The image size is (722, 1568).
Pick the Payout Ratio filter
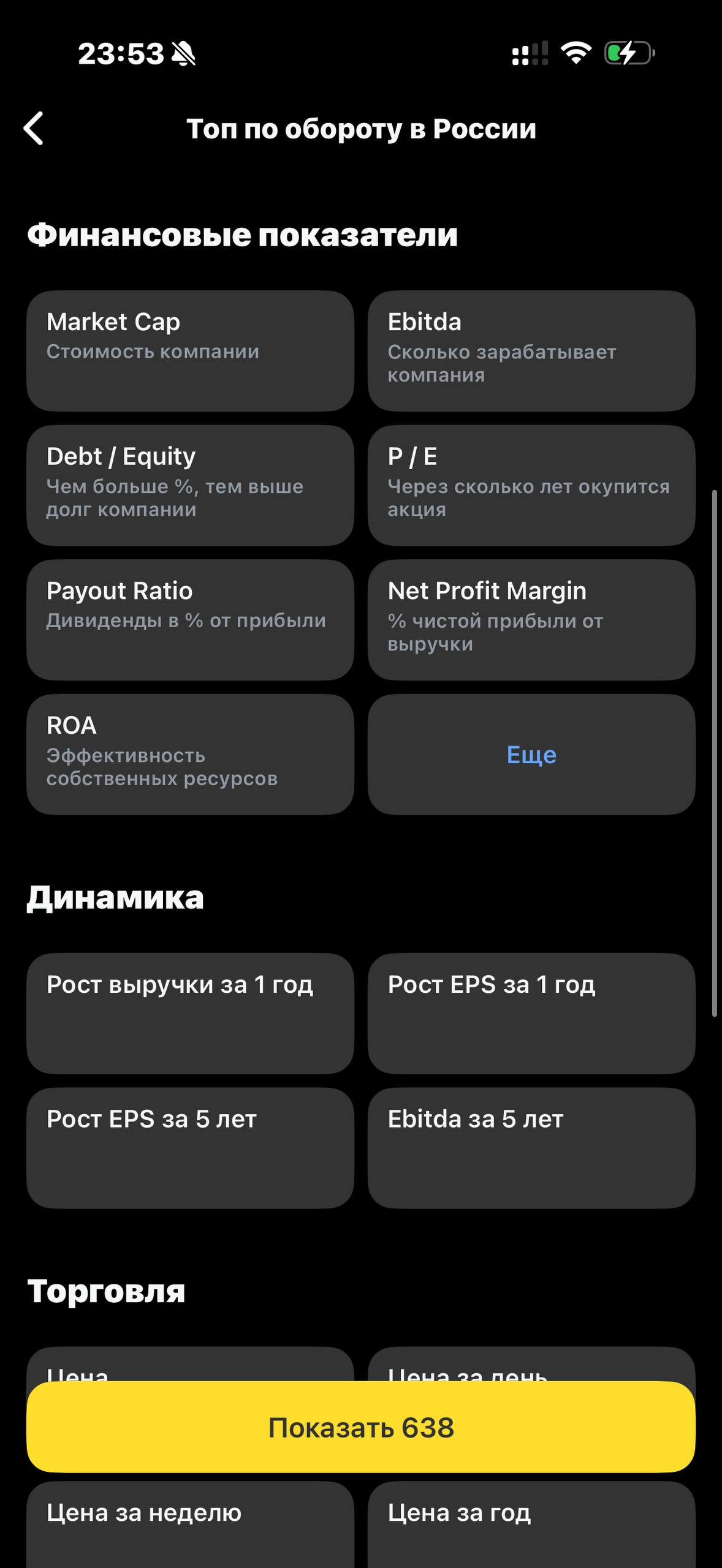pos(190,620)
